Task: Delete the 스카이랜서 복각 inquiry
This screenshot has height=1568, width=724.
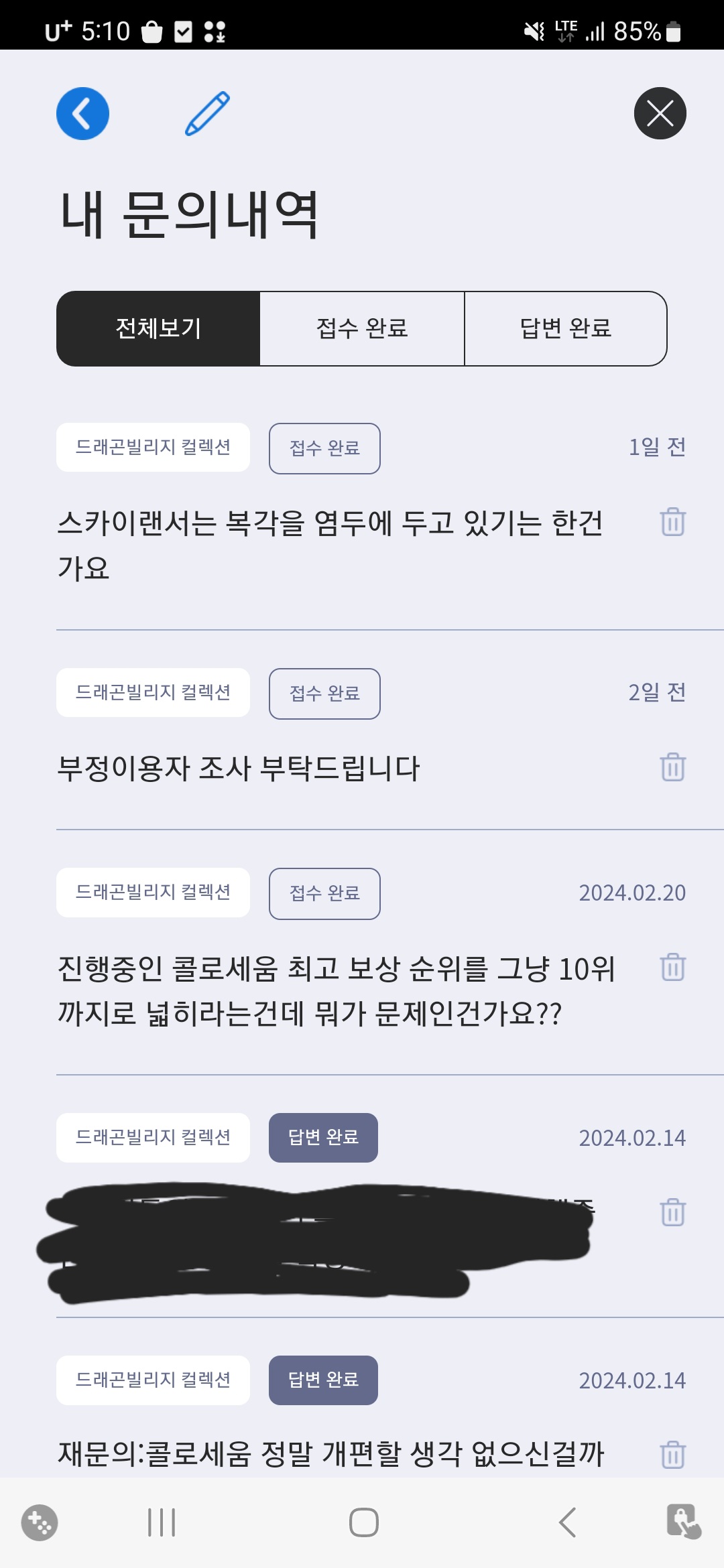Action: point(672,521)
